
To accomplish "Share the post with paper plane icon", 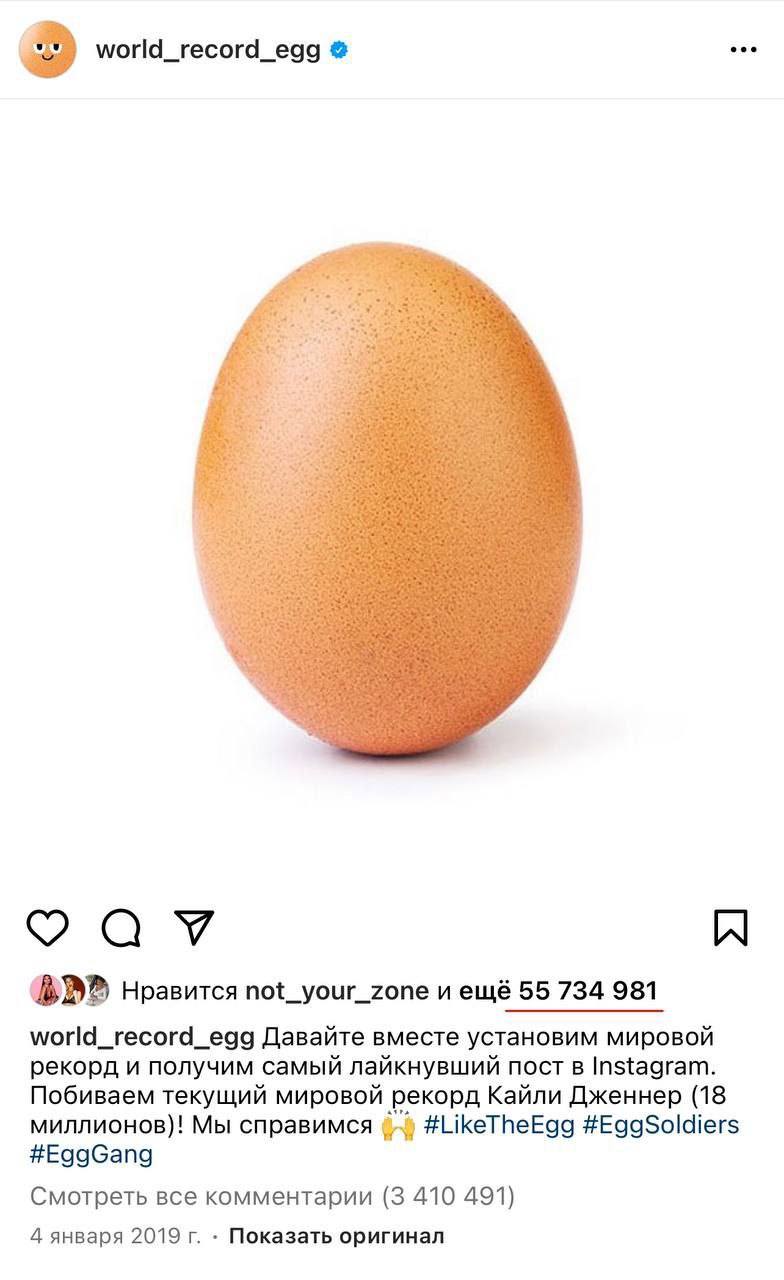I will [194, 928].
